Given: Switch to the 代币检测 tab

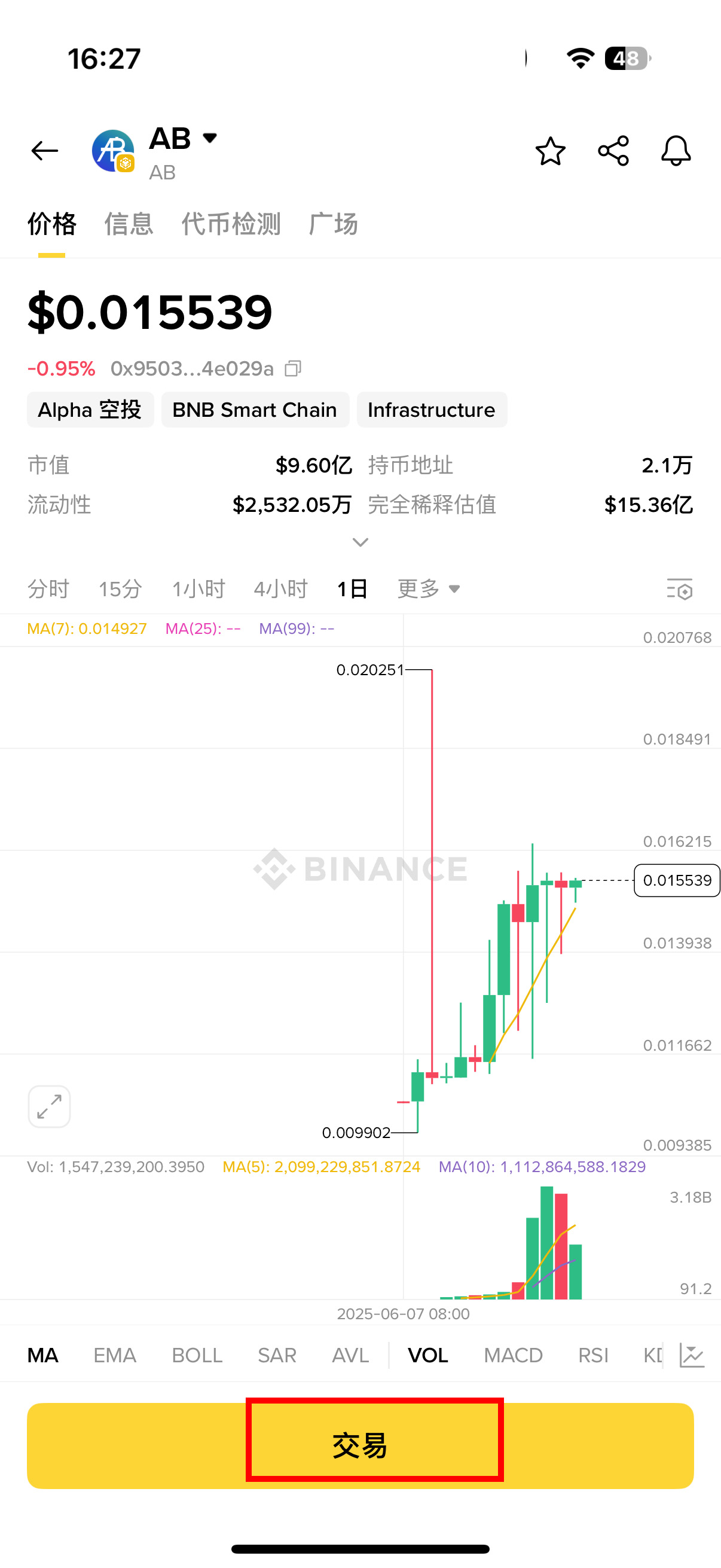Looking at the screenshot, I should tap(231, 224).
